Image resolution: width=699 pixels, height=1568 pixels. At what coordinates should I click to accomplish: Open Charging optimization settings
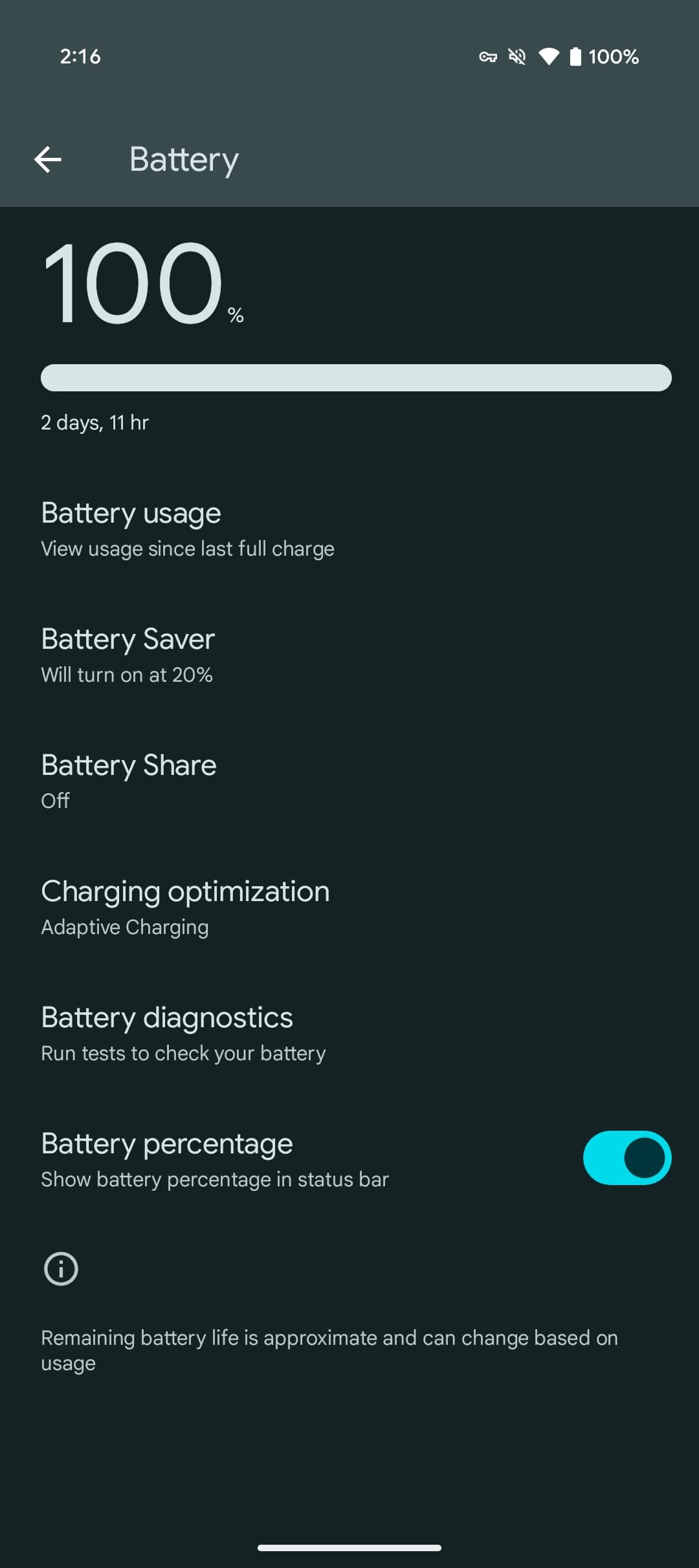[x=185, y=908]
